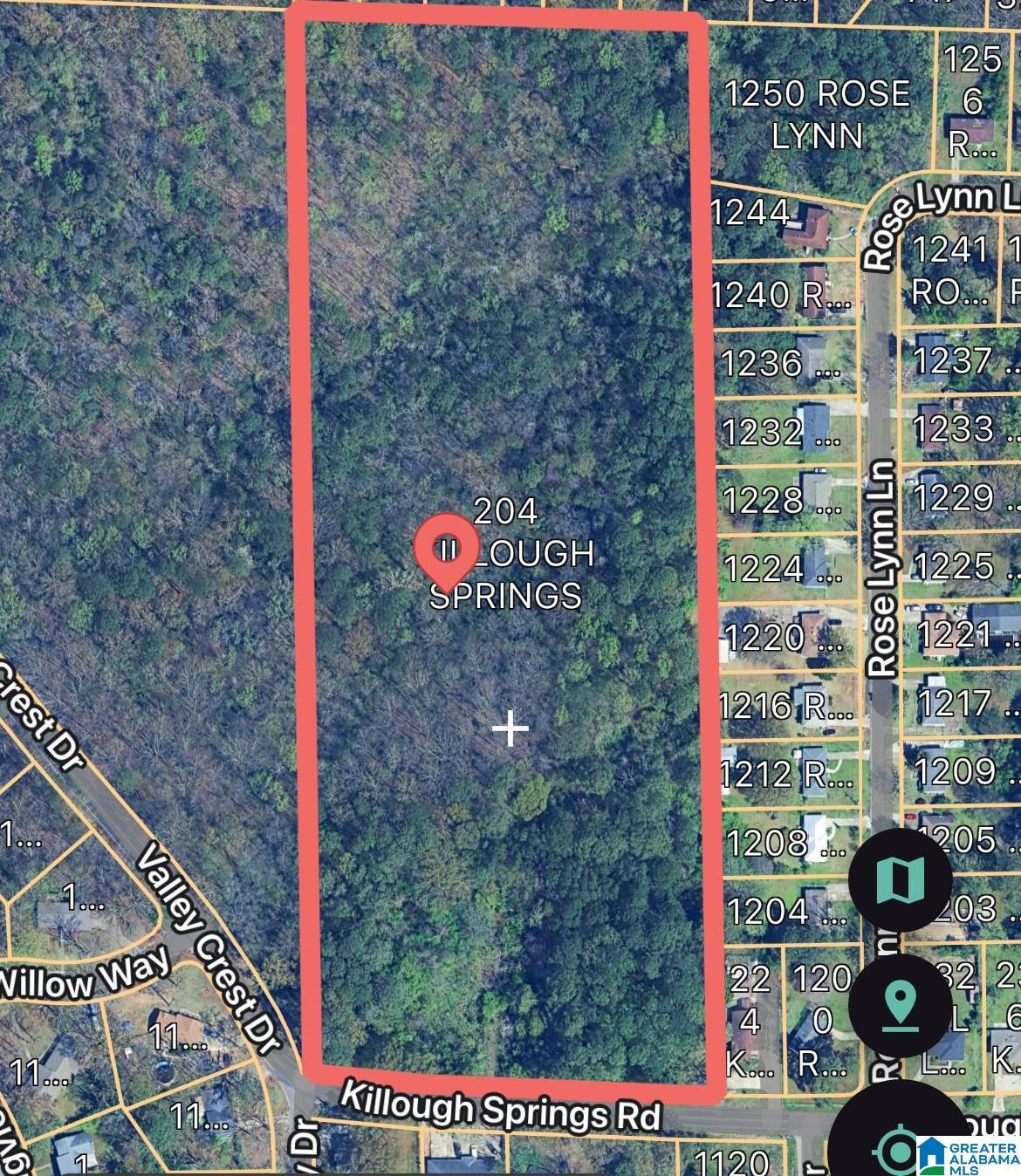Expand the truncated 1240 R... parcel label

pos(783,295)
